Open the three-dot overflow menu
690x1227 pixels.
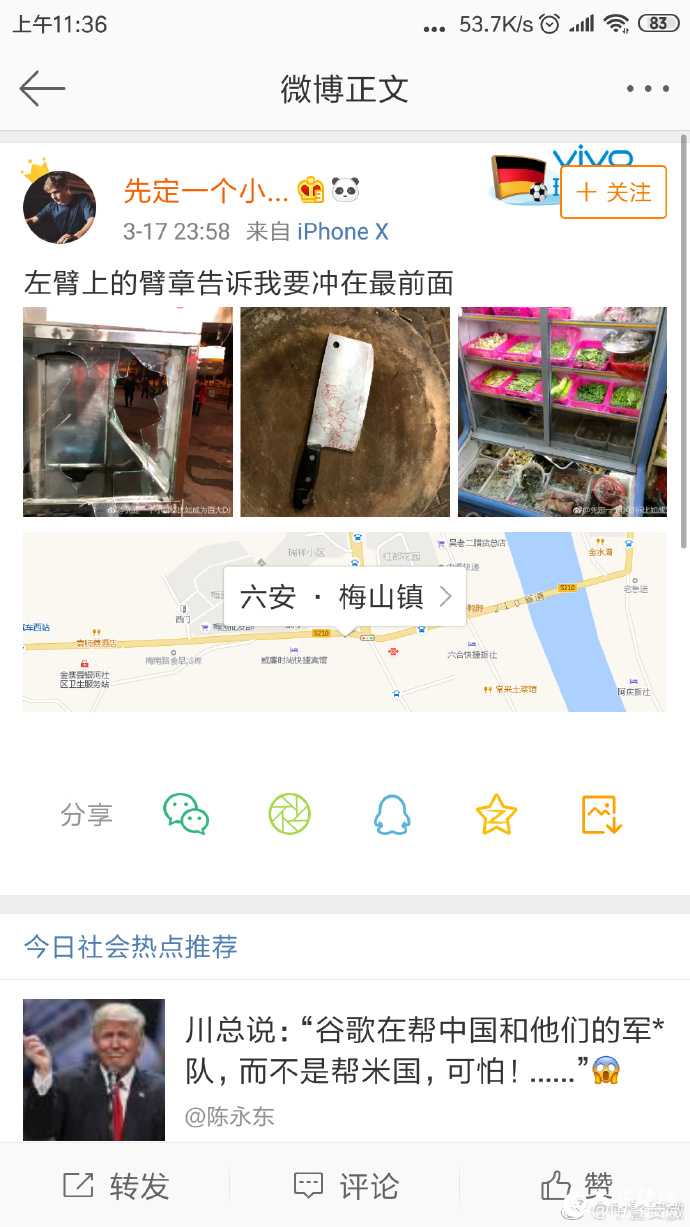647,89
